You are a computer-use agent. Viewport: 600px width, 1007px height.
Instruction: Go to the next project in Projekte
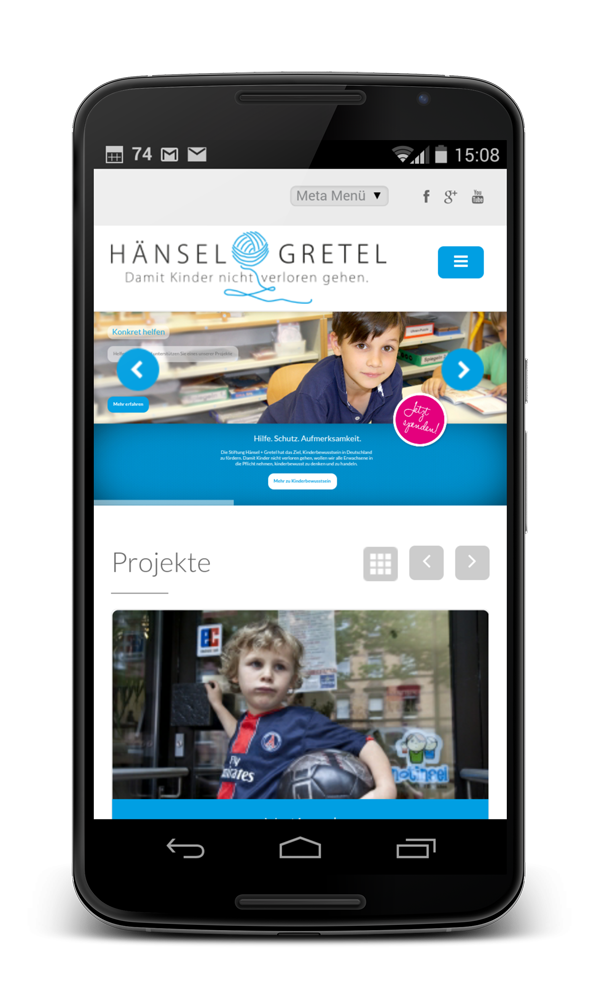pyautogui.click(x=472, y=563)
